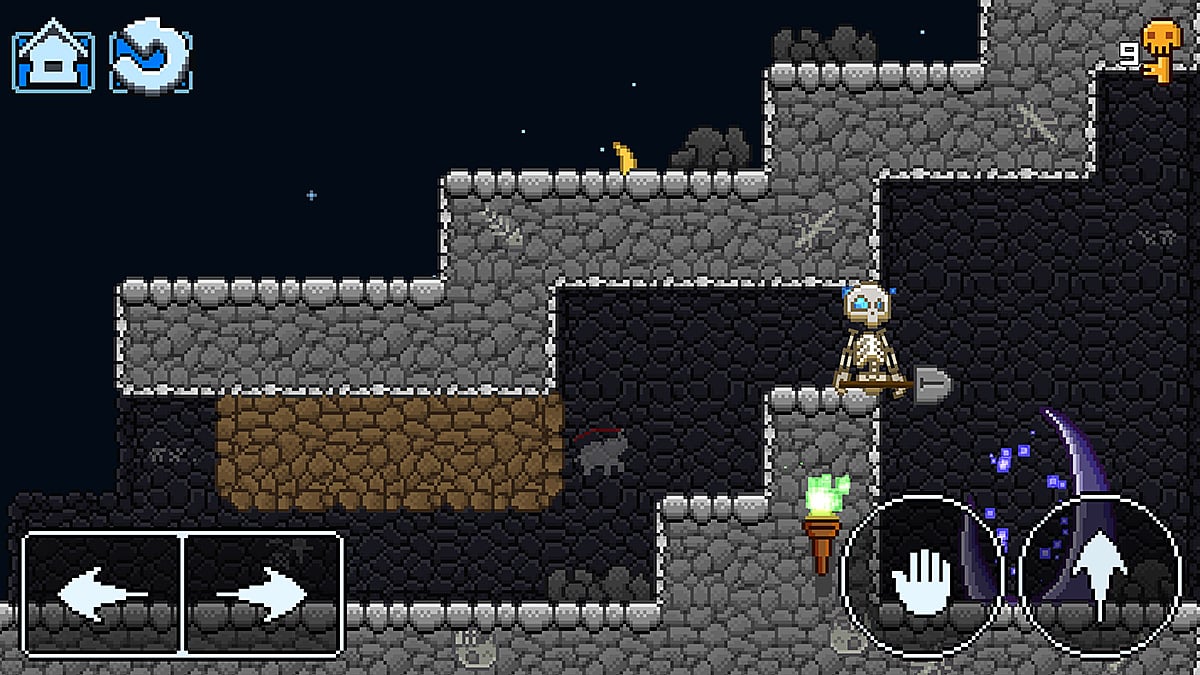Jump using the up arrow button

click(x=1099, y=577)
